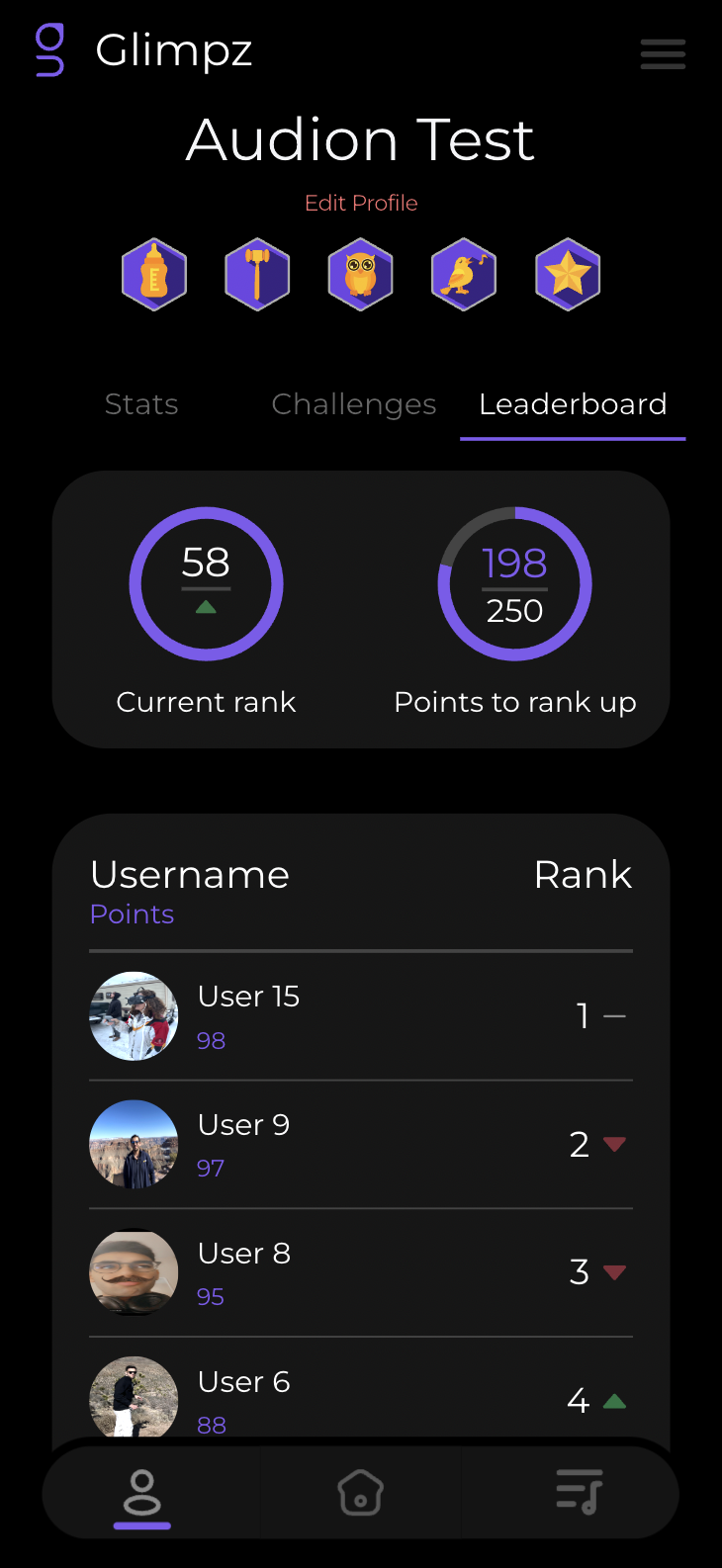Open the gavel badge
The width and height of the screenshot is (722, 1568).
click(x=257, y=274)
